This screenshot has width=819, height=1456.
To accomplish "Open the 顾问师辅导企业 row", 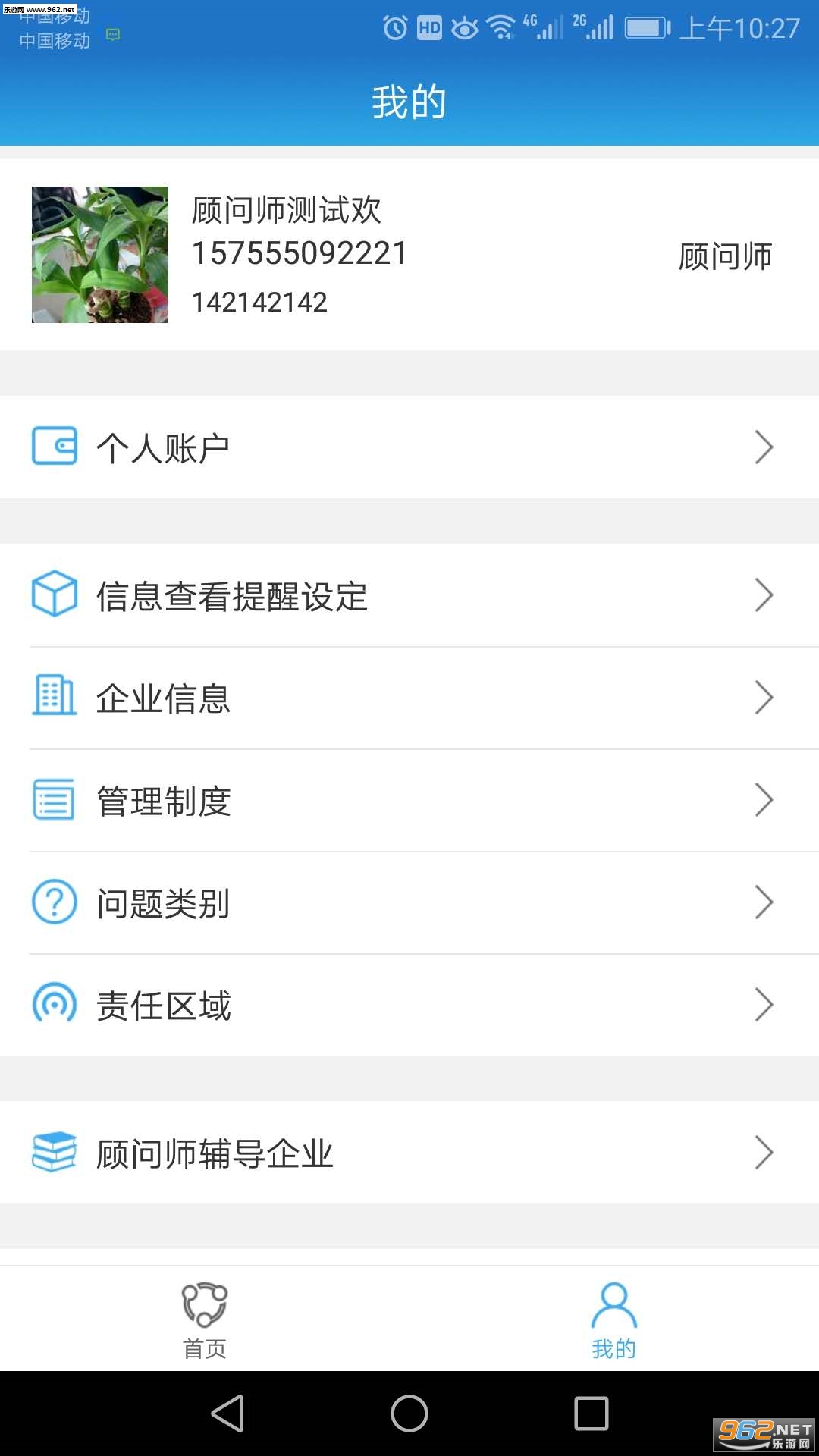I will [x=409, y=1153].
